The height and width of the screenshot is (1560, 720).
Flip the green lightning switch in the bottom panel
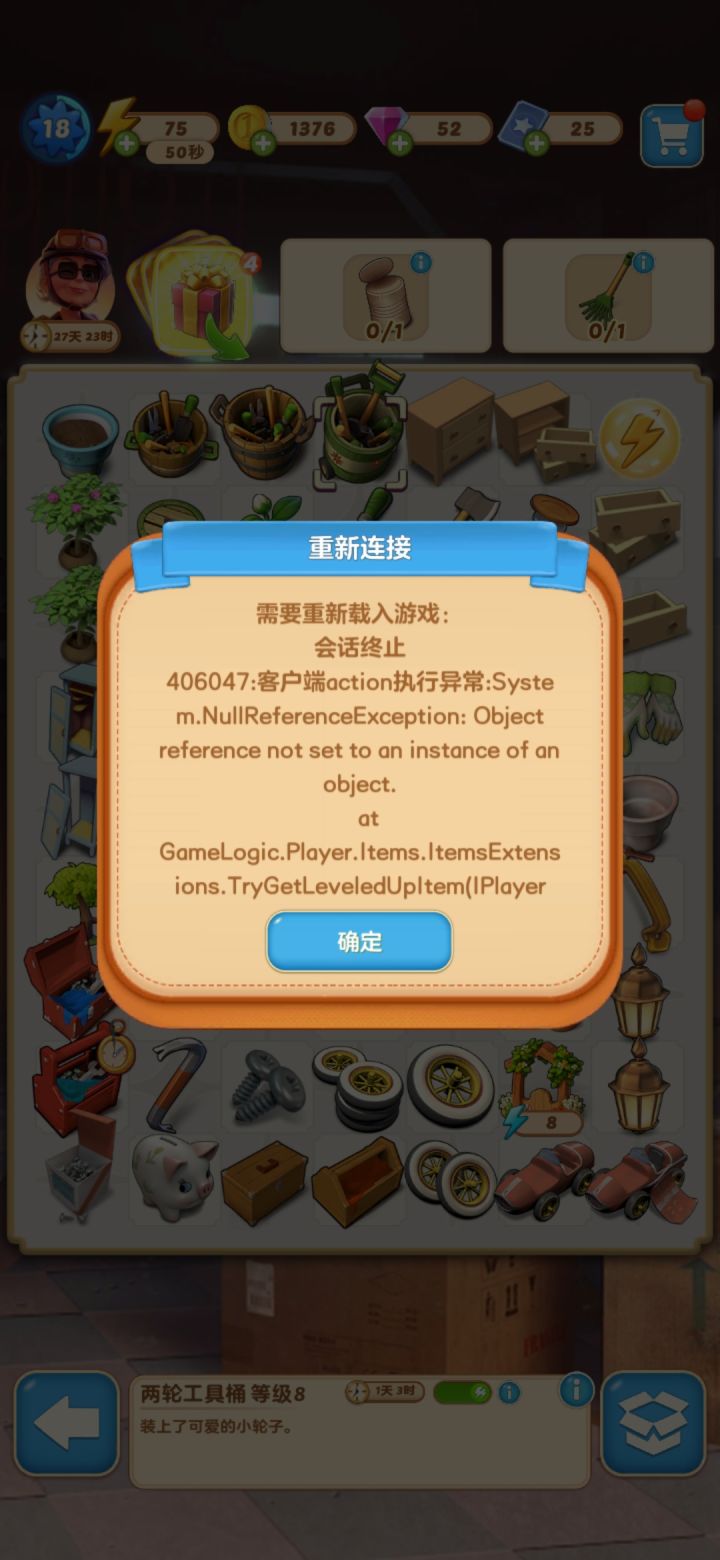pos(462,1392)
